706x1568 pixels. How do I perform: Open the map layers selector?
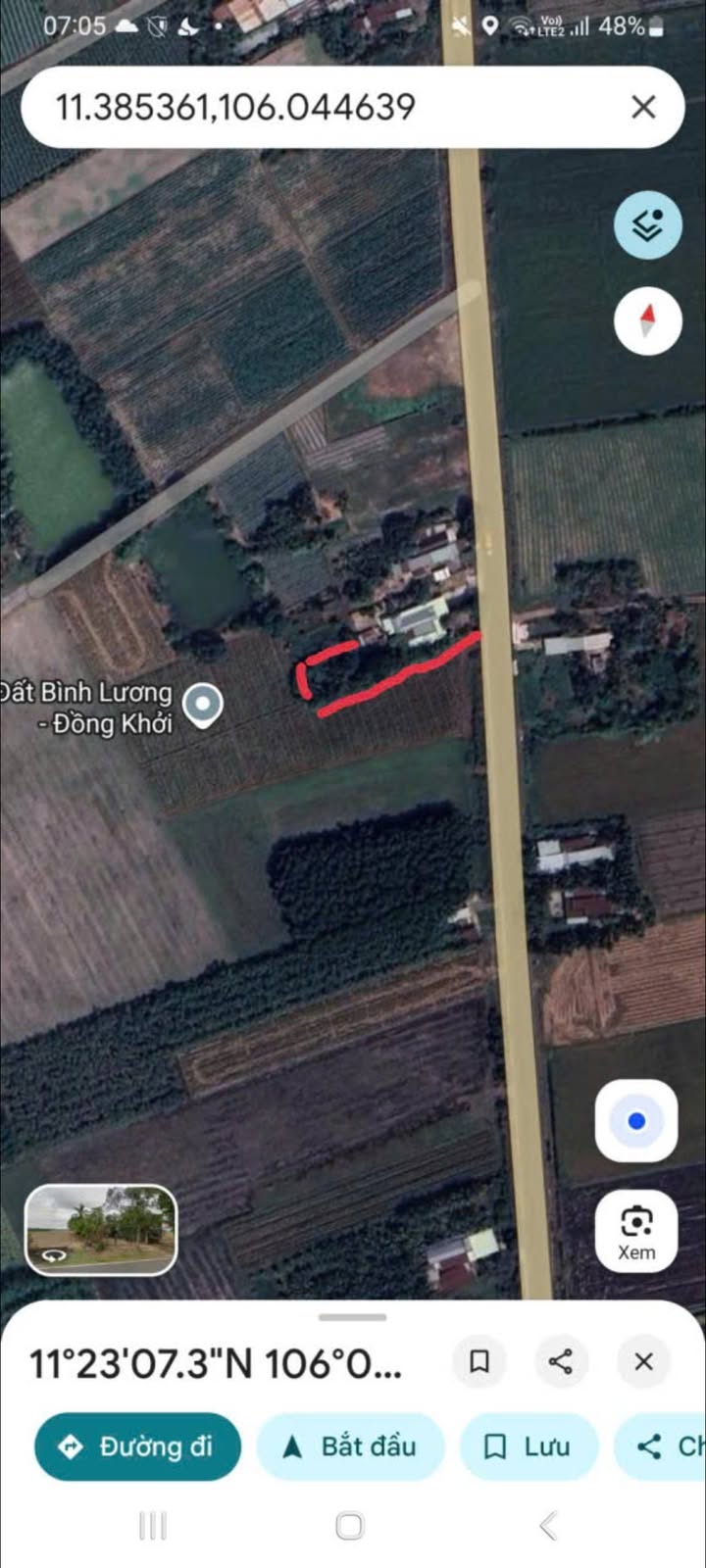(x=647, y=225)
